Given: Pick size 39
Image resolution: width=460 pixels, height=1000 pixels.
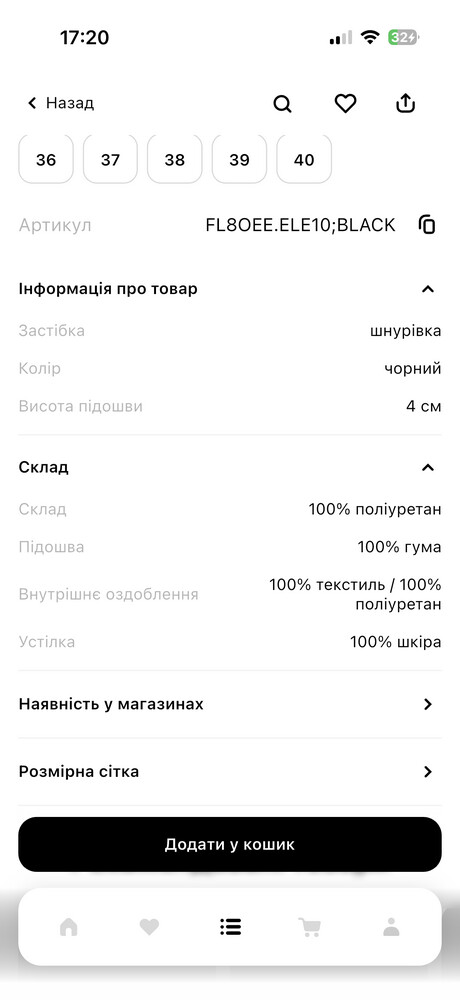Looking at the screenshot, I should click(239, 159).
